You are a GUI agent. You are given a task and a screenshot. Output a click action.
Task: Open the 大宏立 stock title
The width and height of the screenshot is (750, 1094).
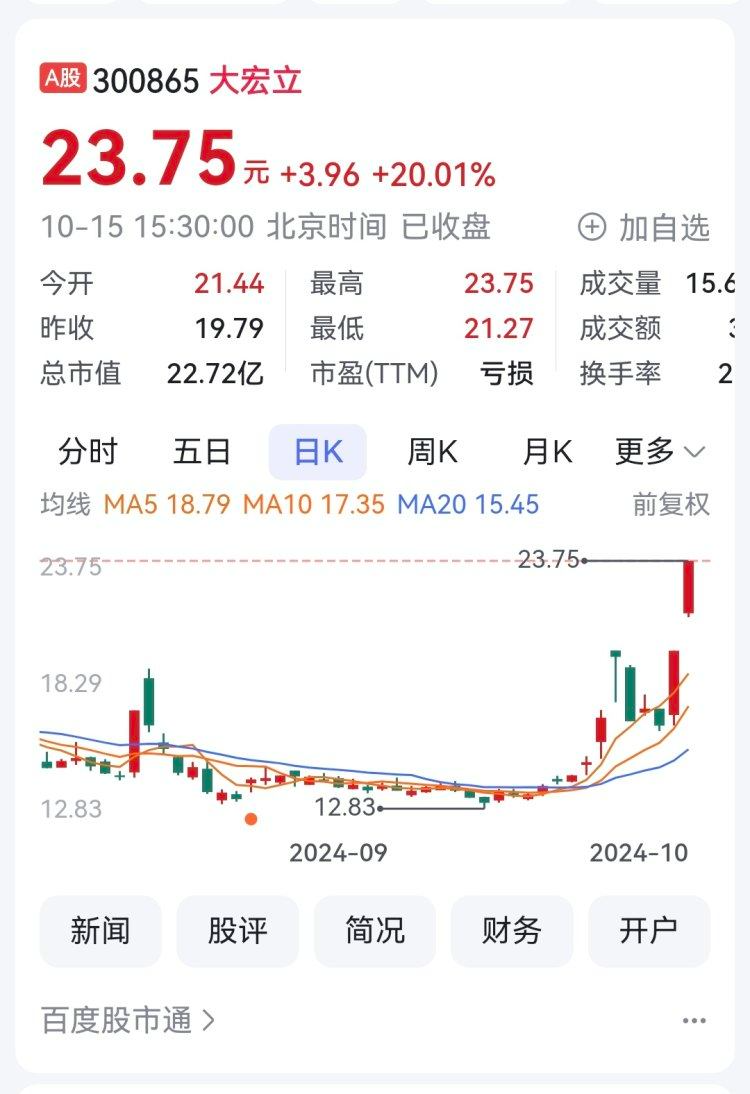(255, 80)
